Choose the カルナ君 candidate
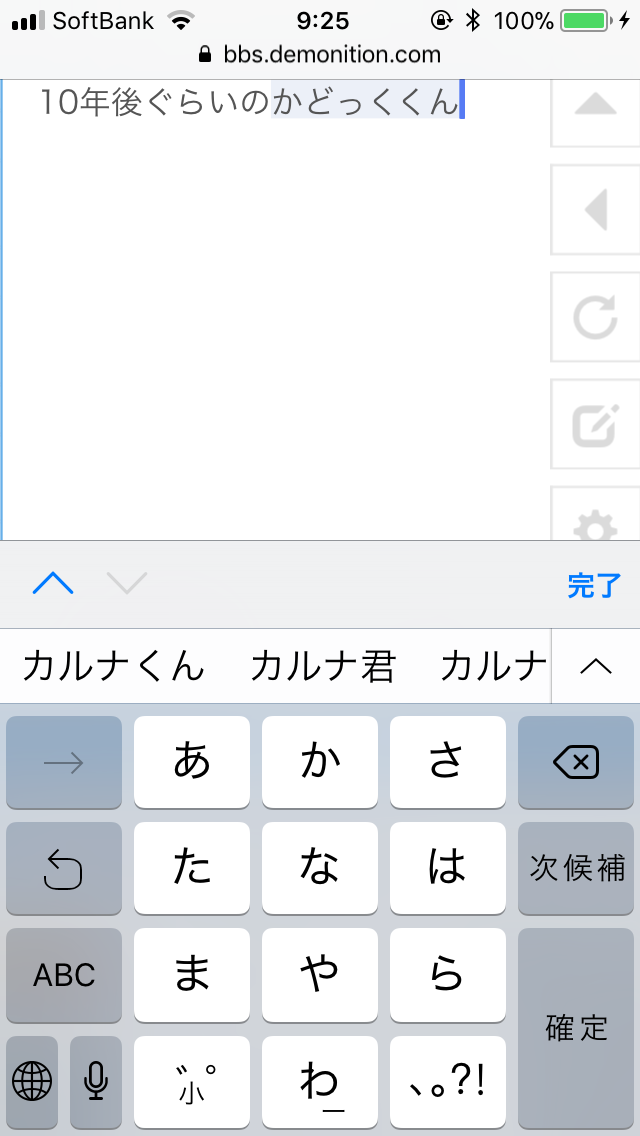 (322, 666)
